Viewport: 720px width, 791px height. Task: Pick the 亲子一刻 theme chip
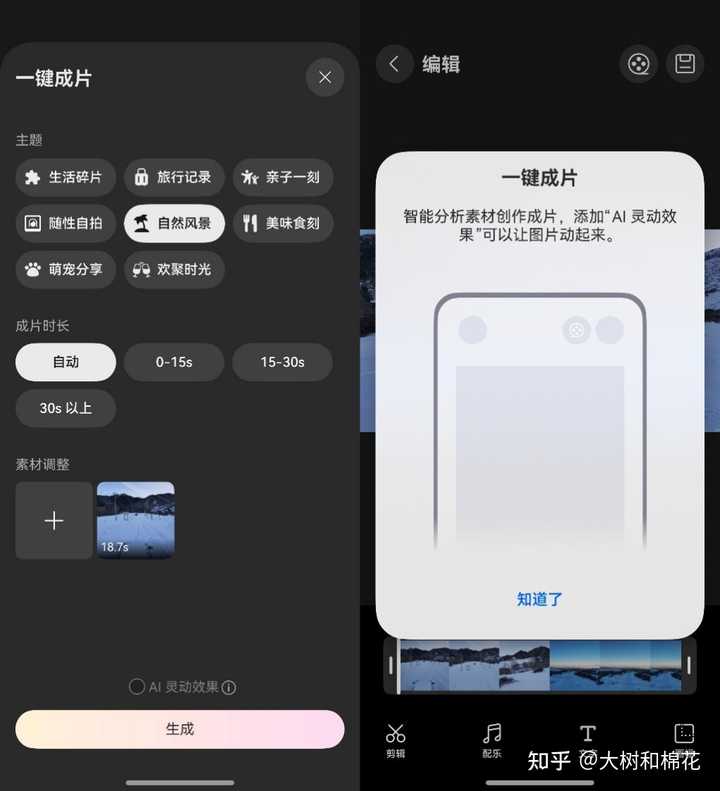pyautogui.click(x=282, y=177)
